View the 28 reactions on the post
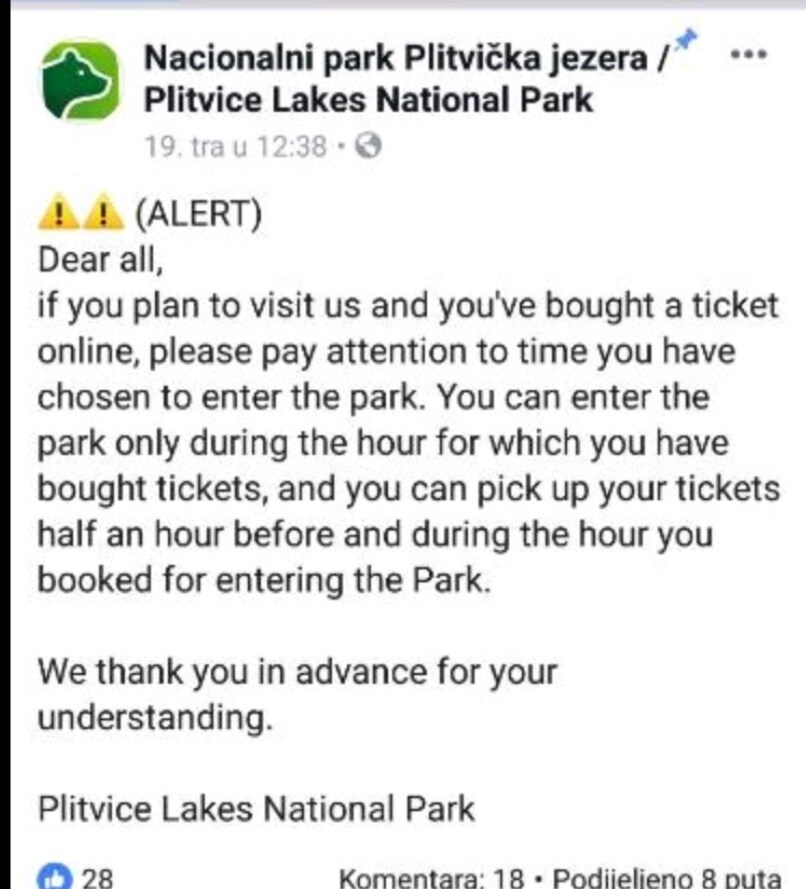 tap(78, 877)
